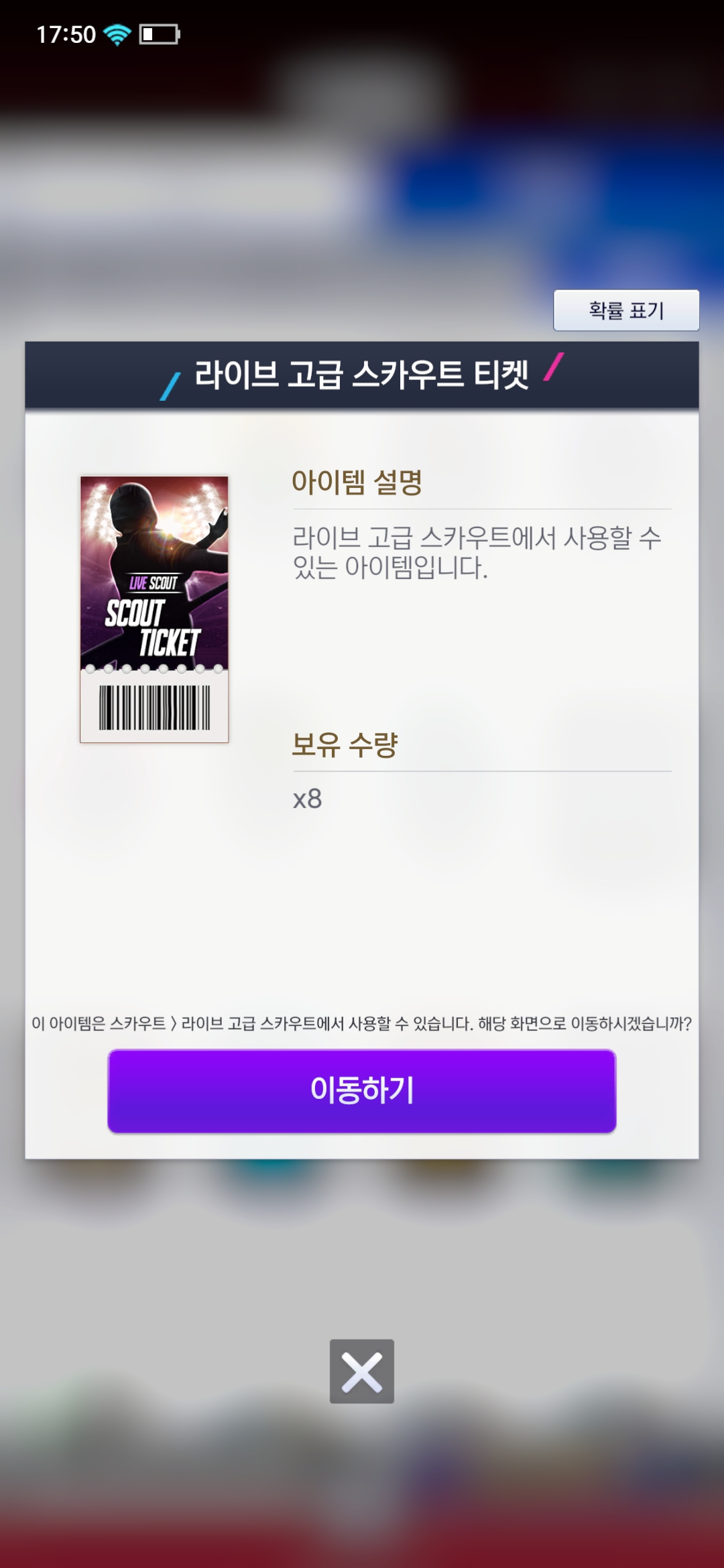
Task: Close the item info dialog
Action: pos(362,1371)
